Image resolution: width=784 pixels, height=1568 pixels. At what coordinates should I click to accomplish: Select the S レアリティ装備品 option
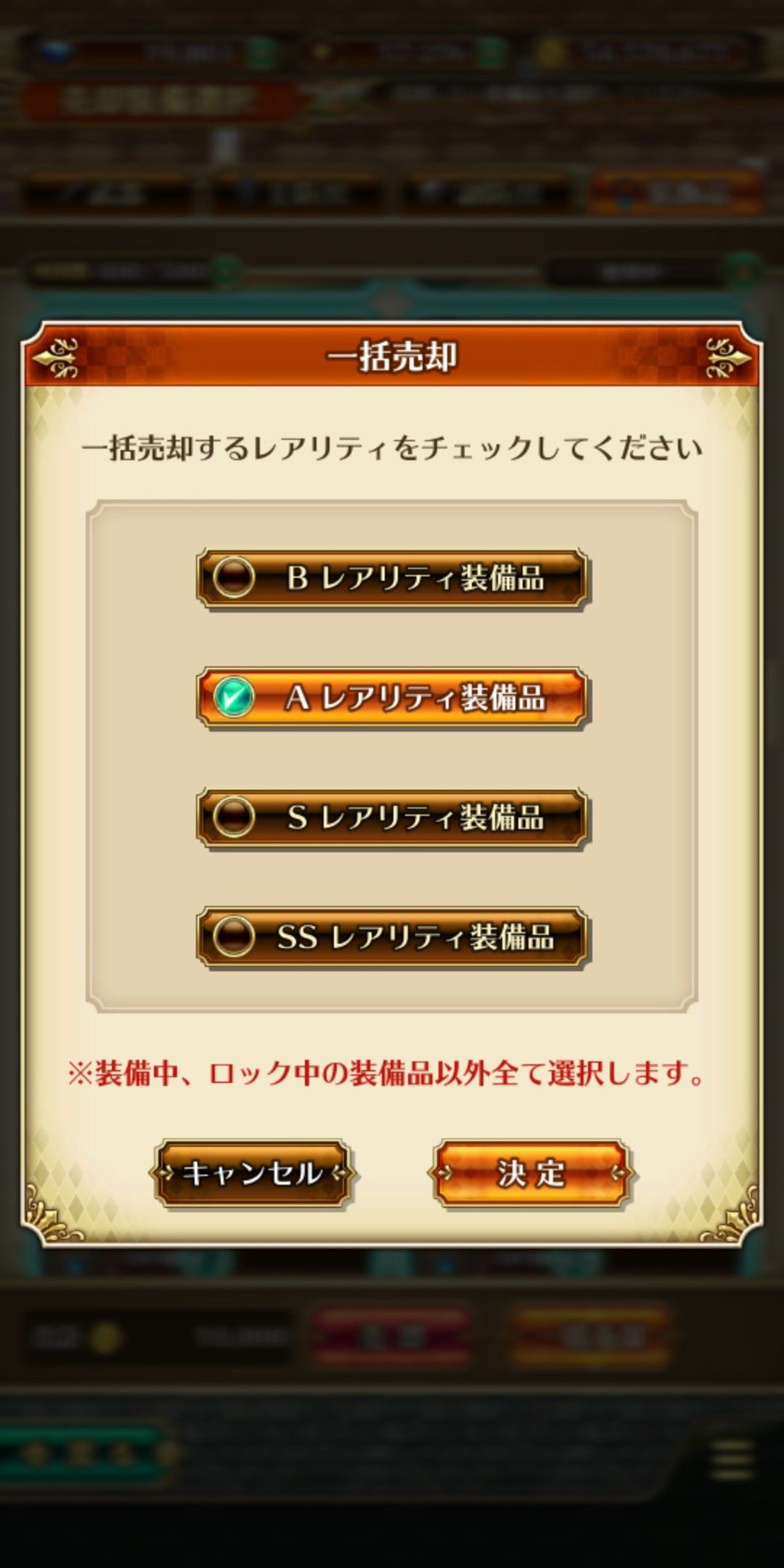click(x=392, y=817)
